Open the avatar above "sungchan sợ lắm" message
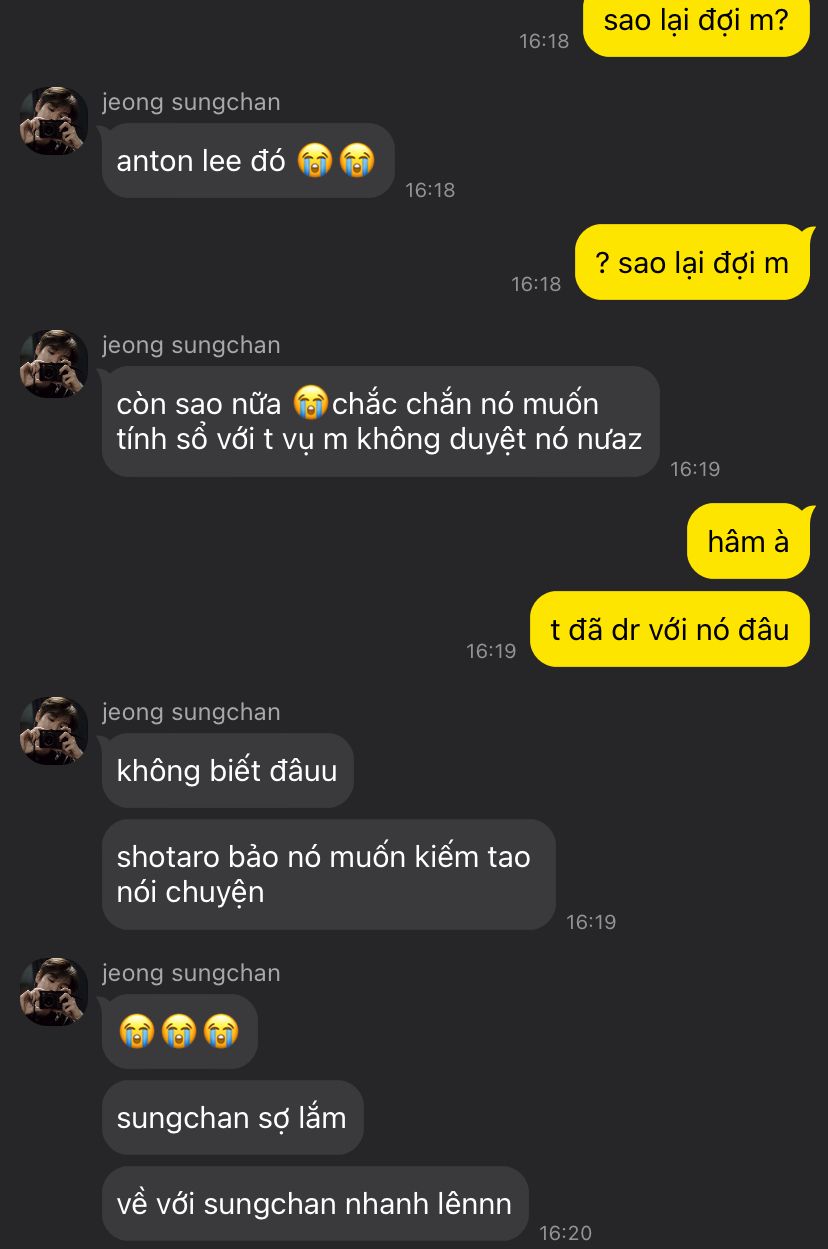Screen dimensions: 828x1249 coord(53,992)
